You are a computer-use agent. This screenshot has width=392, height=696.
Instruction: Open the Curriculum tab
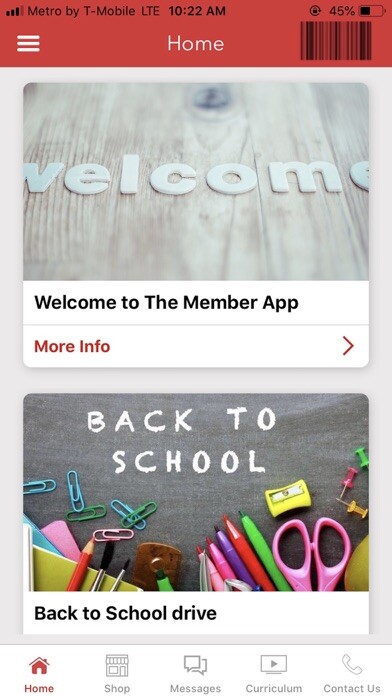click(273, 674)
